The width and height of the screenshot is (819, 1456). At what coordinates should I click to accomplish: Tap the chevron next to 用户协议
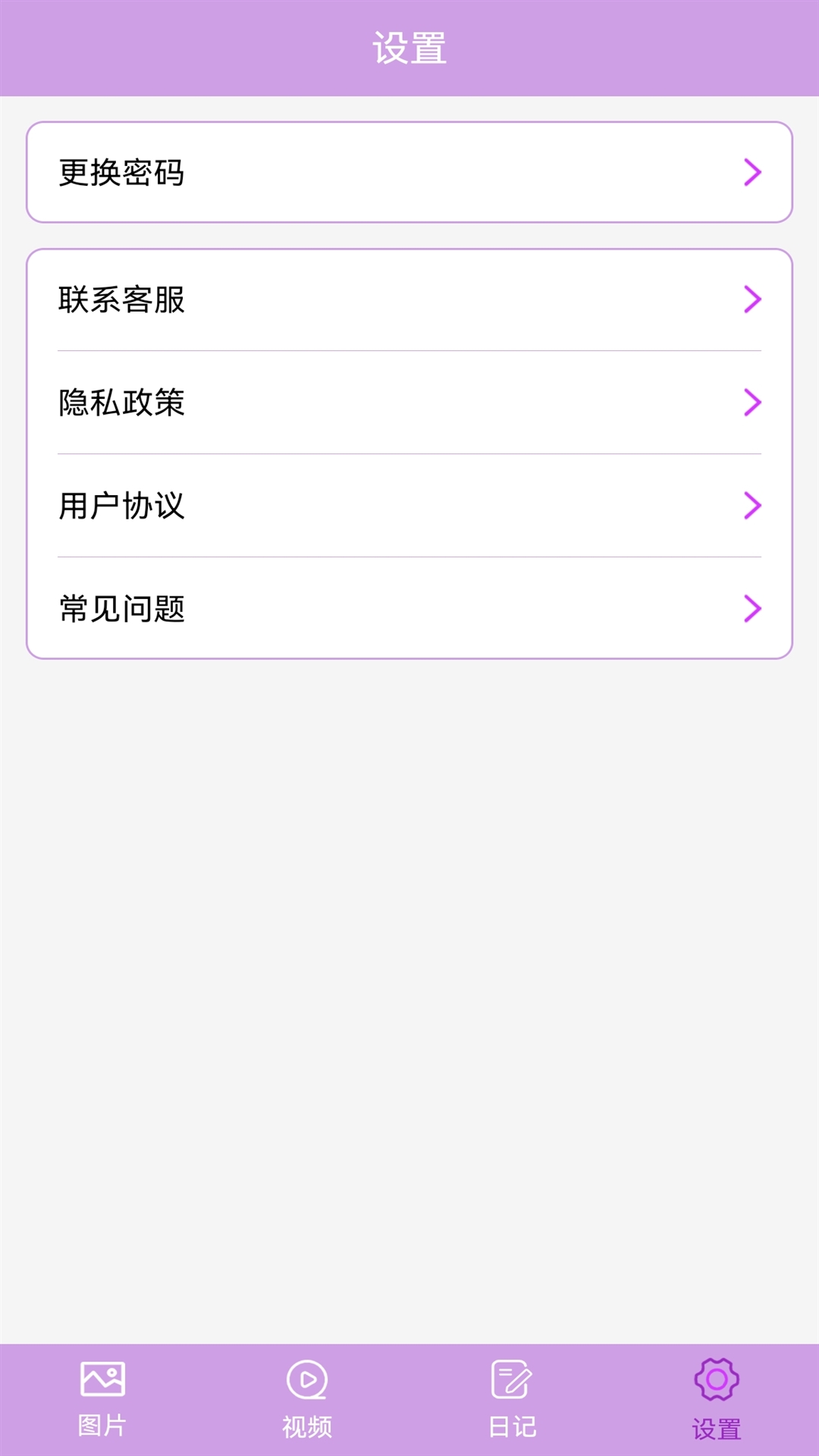(x=752, y=504)
